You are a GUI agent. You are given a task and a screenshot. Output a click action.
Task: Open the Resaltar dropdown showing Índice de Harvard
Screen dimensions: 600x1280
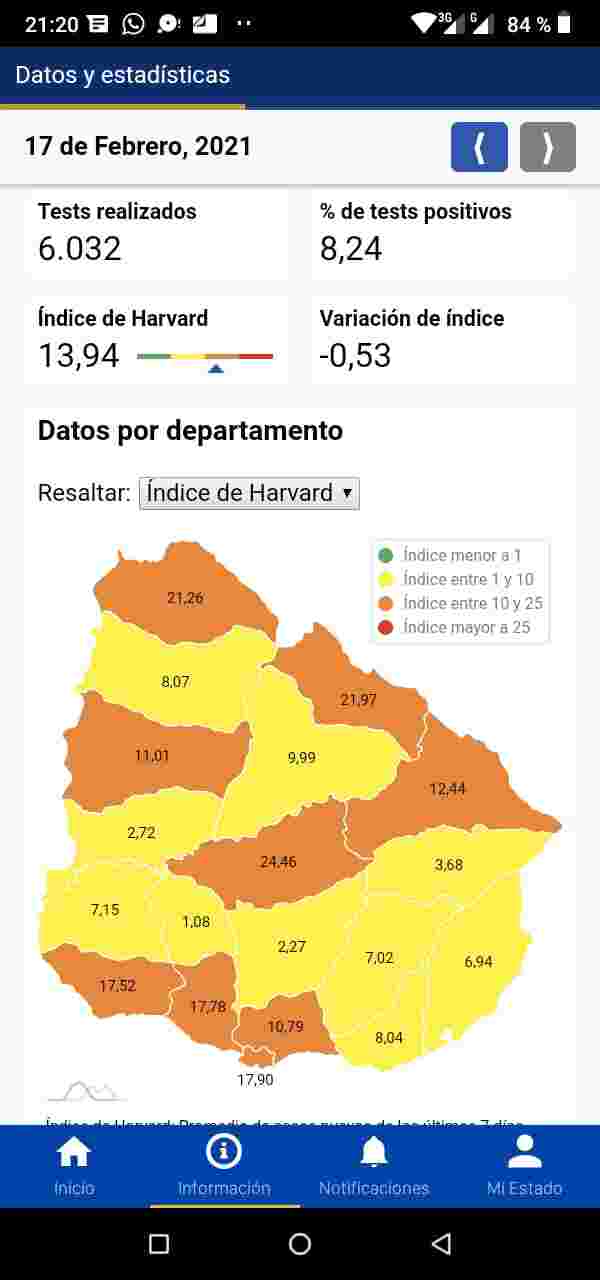pyautogui.click(x=249, y=493)
